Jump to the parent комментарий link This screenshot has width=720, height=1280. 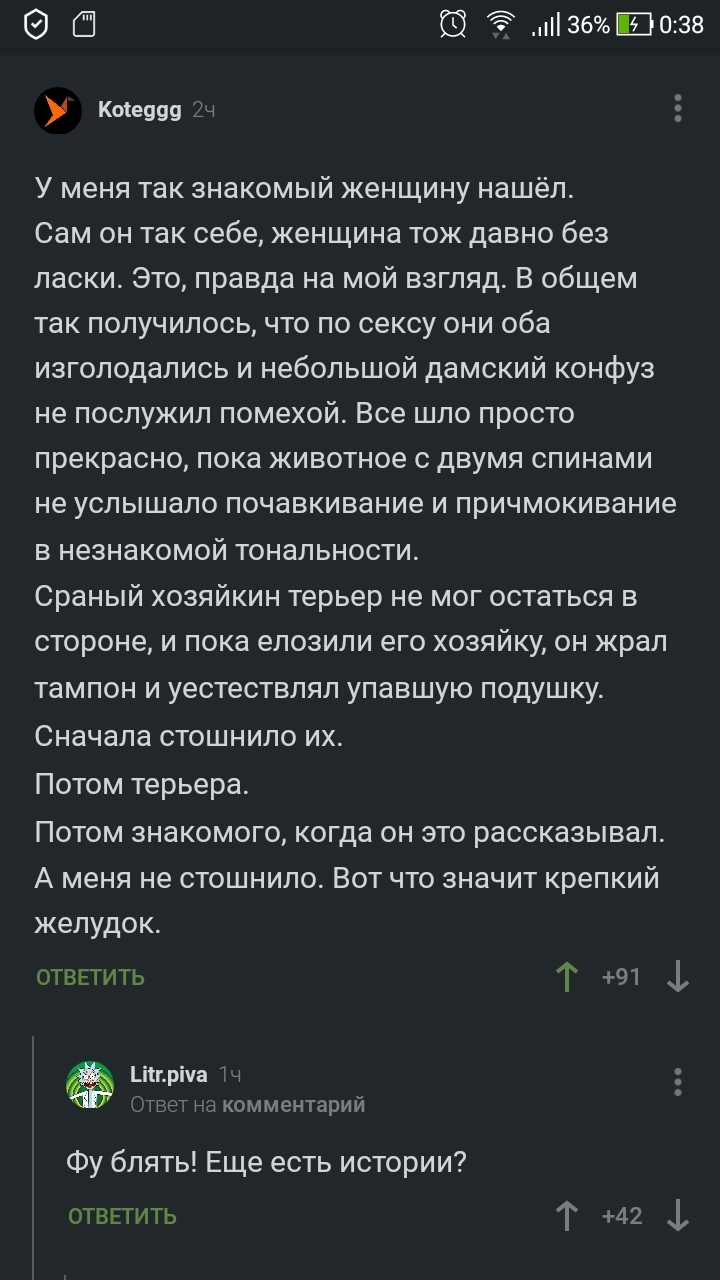click(x=293, y=1104)
